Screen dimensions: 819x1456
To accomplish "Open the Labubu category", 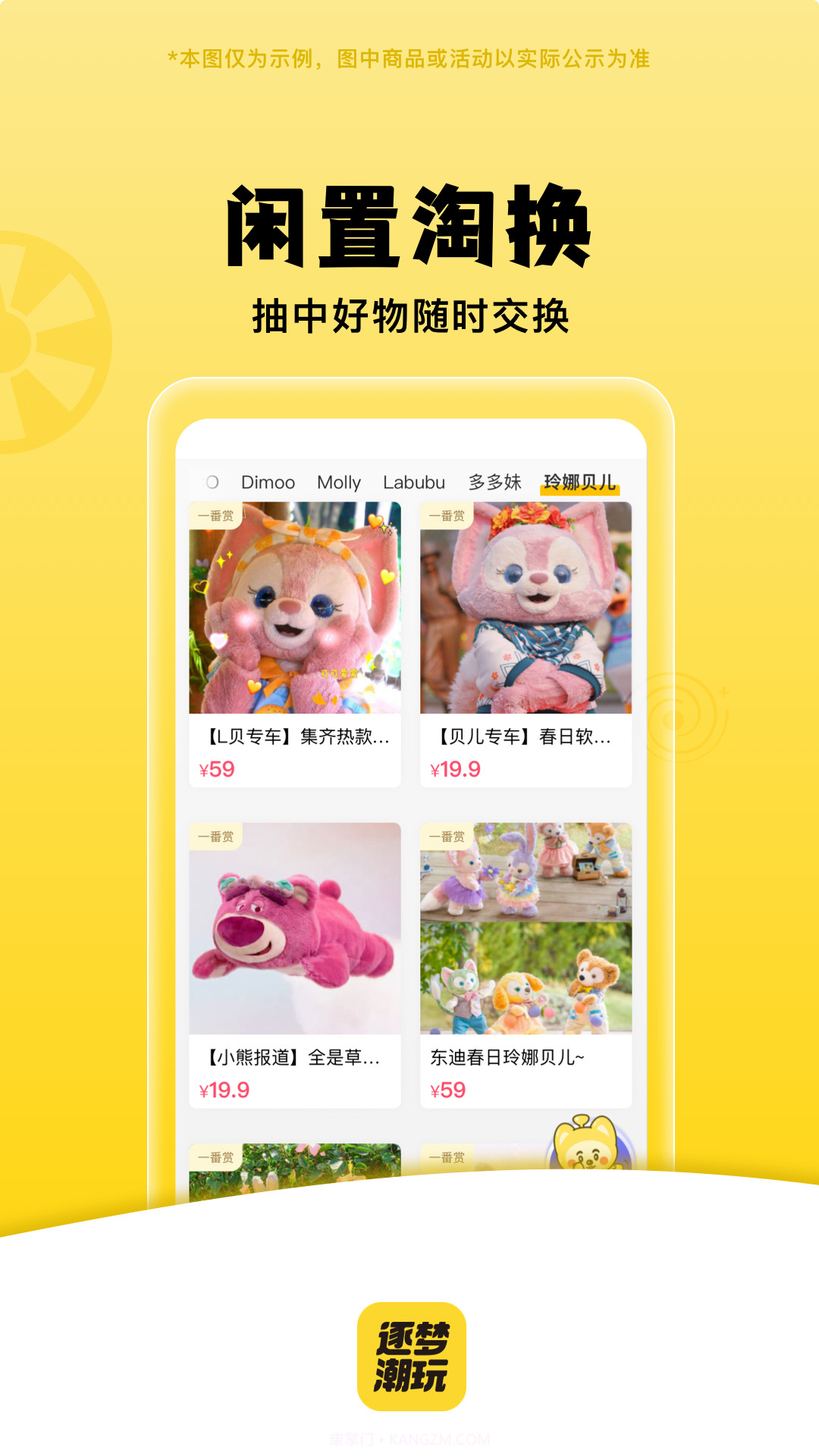I will point(413,482).
